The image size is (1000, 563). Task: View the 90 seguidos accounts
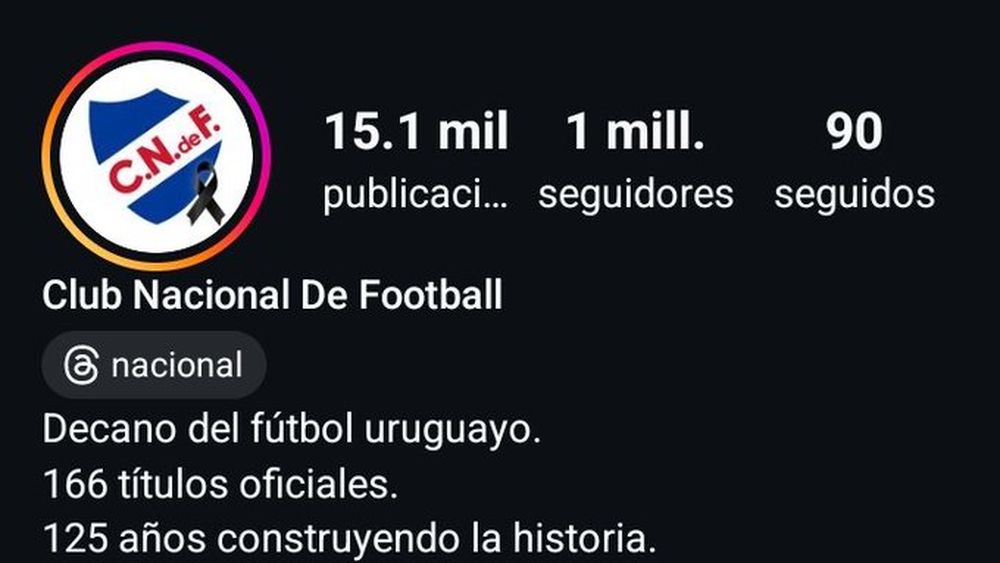[854, 162]
